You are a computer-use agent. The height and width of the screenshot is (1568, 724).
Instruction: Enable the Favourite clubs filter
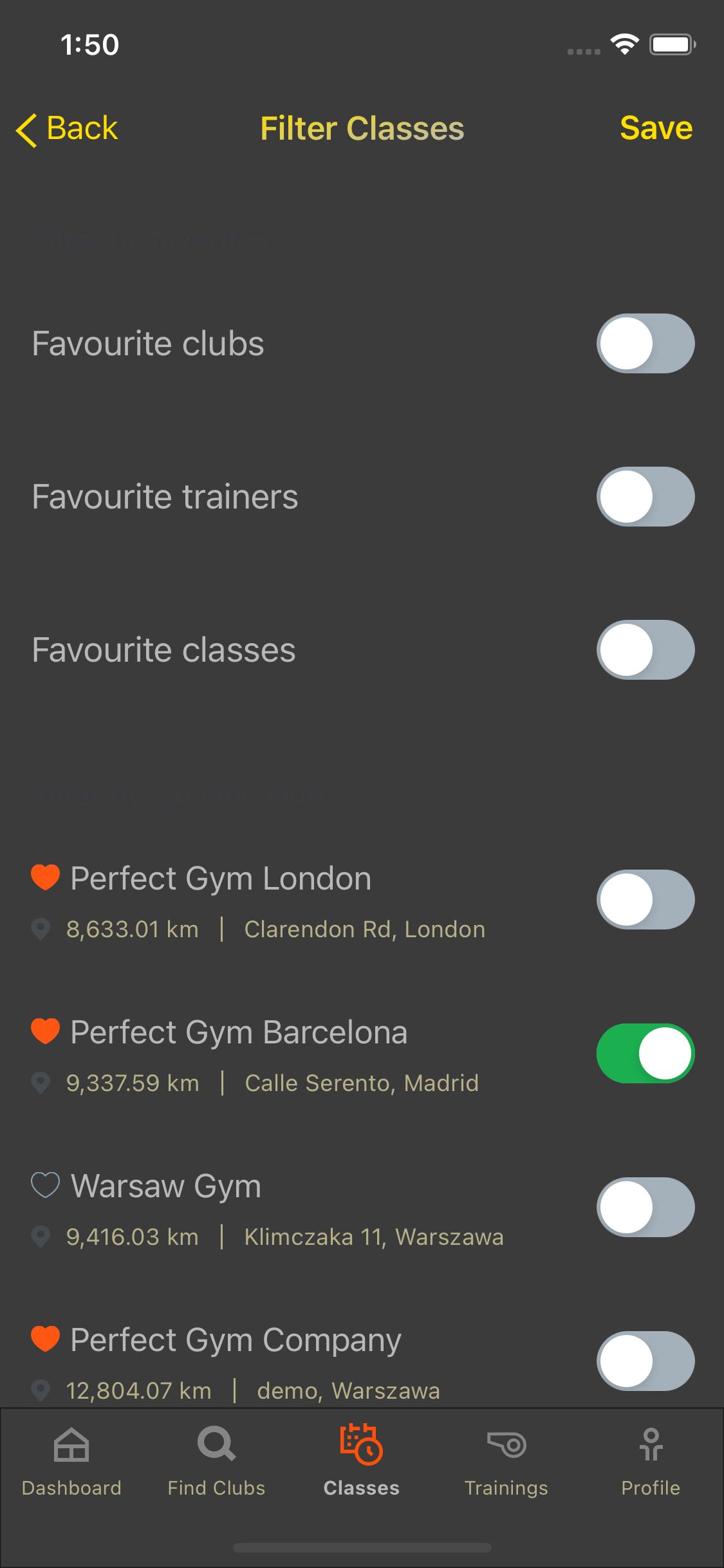click(645, 344)
